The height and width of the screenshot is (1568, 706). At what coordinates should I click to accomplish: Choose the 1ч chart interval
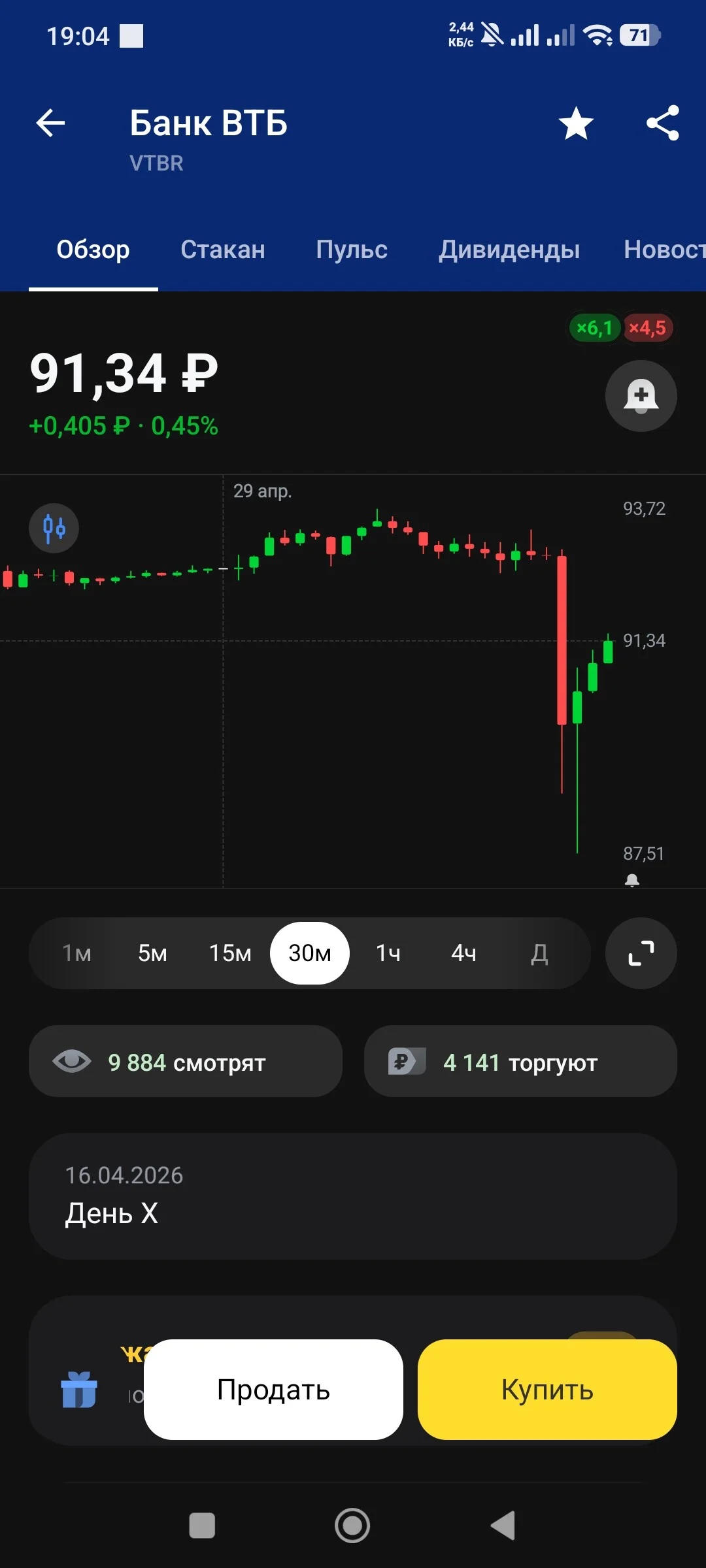[388, 953]
